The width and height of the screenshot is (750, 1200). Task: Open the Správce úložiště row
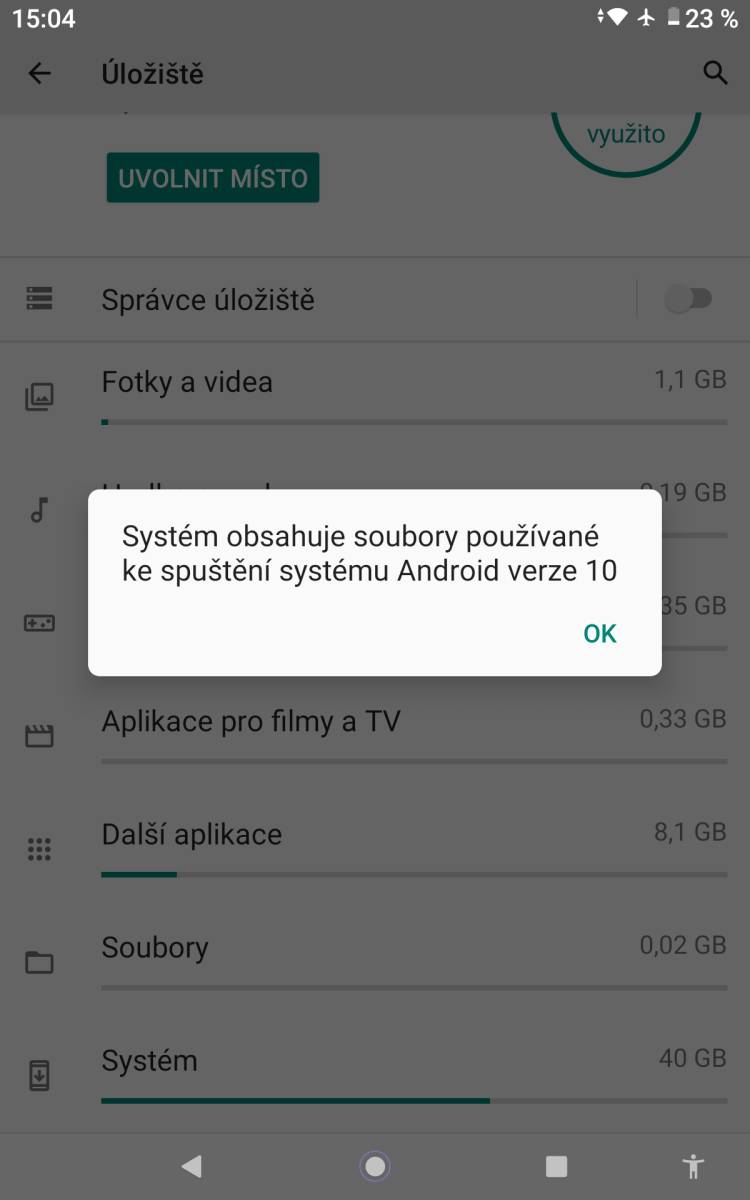pos(300,299)
